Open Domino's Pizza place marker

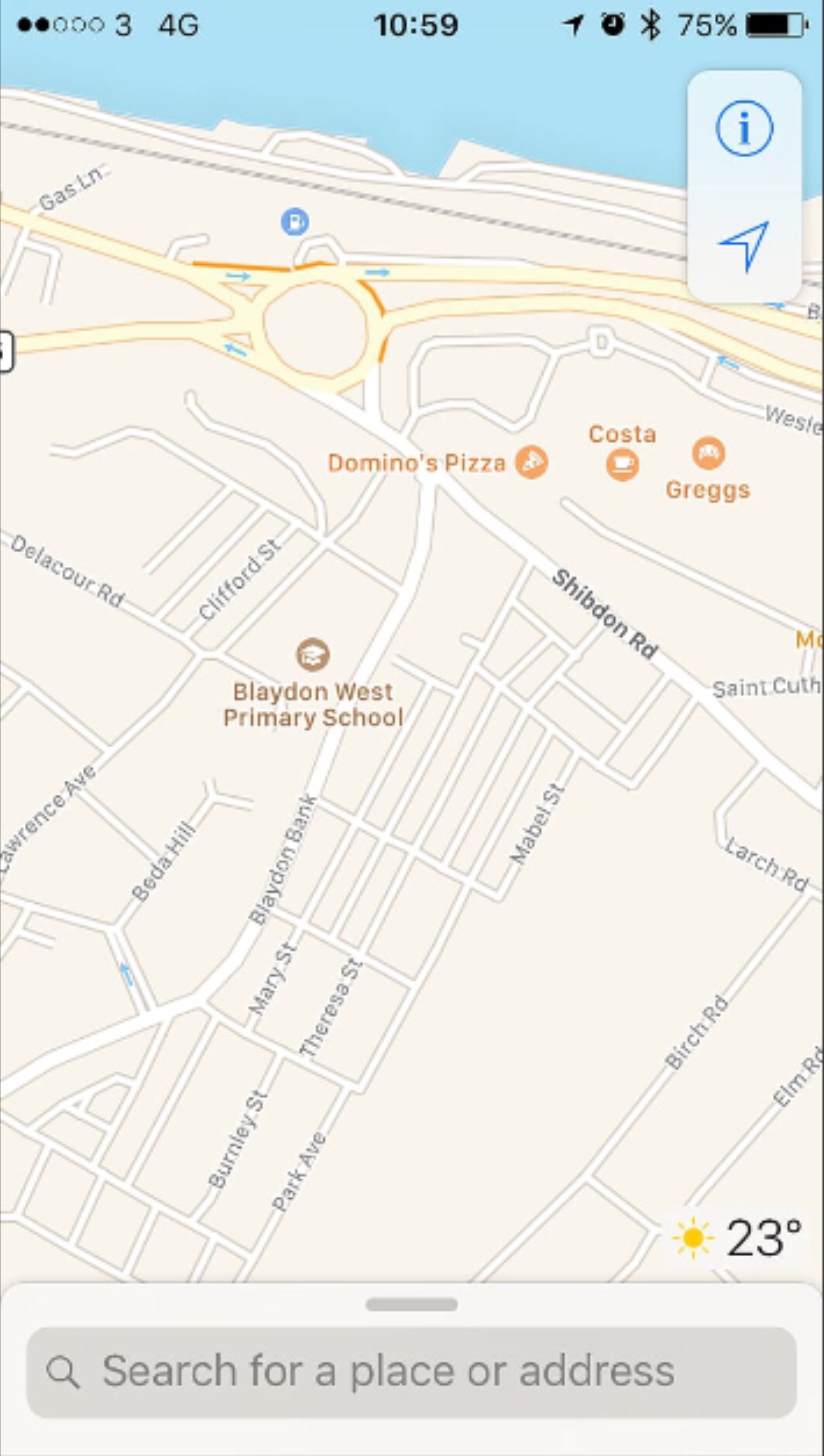(x=531, y=462)
